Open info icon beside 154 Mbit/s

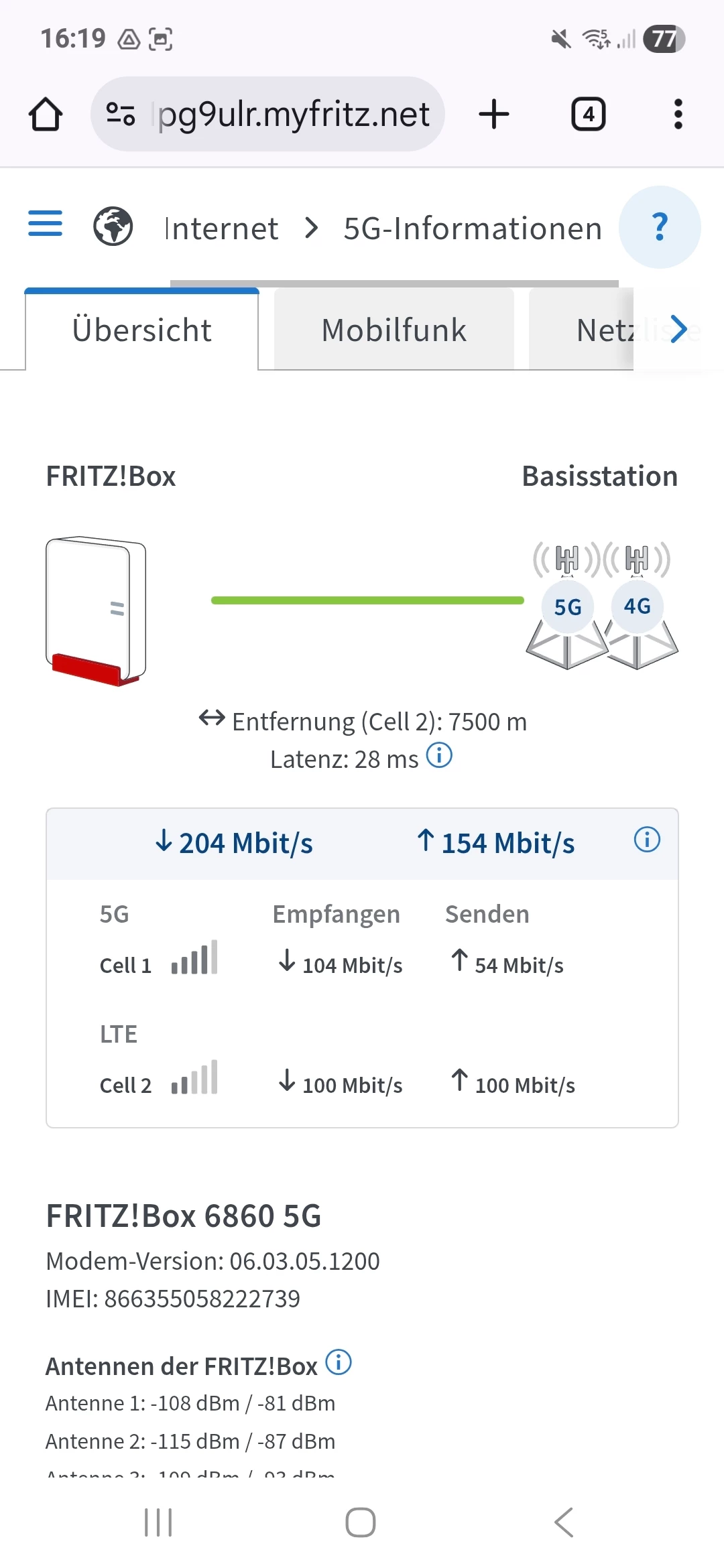[x=647, y=840]
